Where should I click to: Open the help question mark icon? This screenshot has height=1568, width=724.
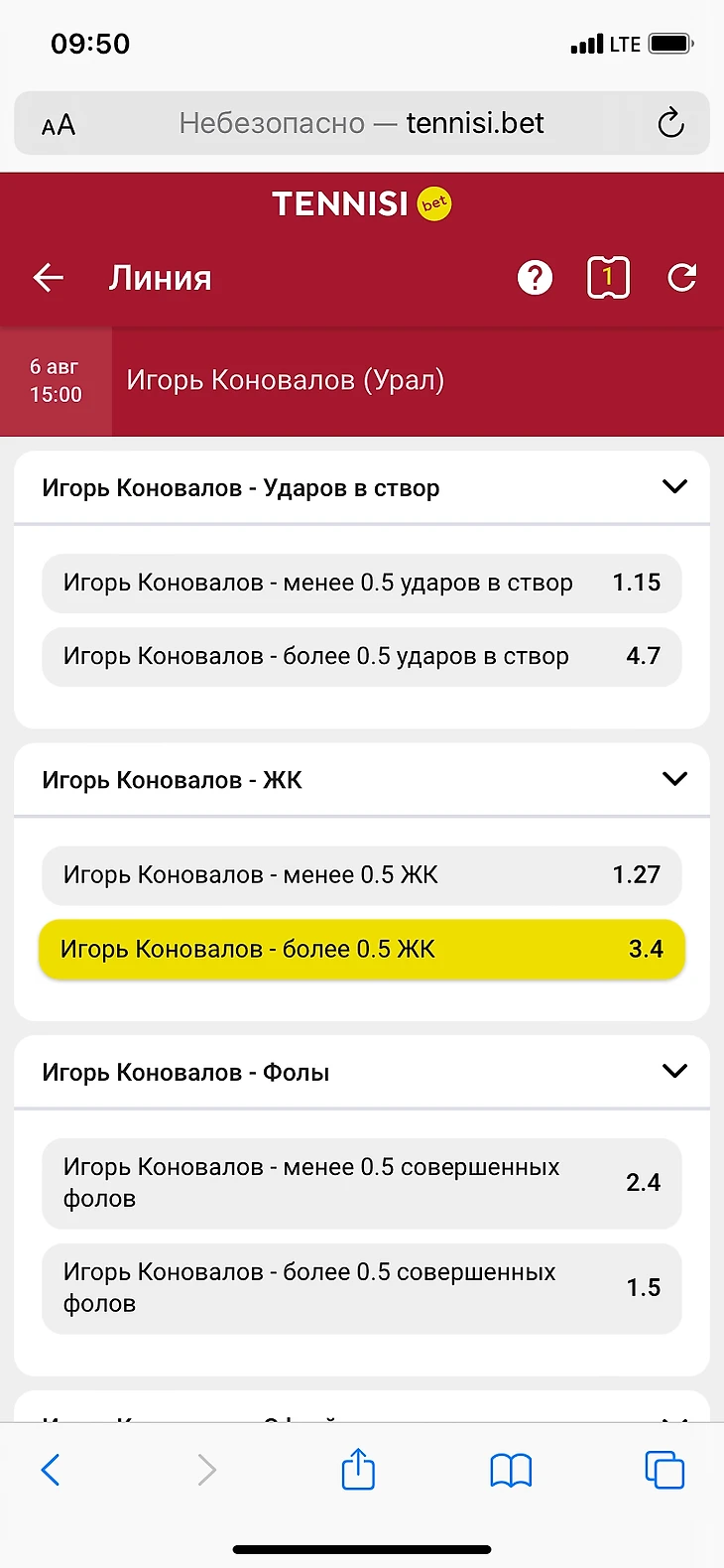(x=535, y=278)
